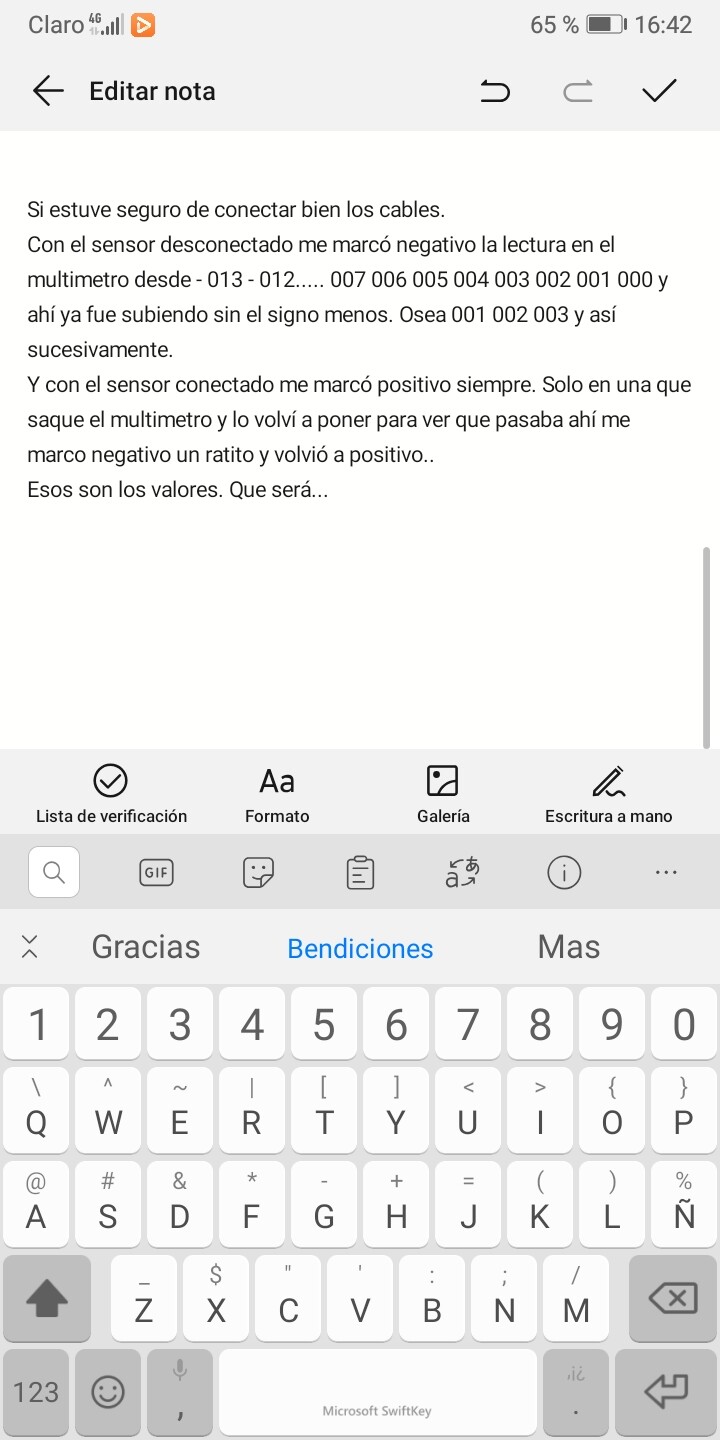Open the sticker panel
Screen dimensions: 720x1440
click(x=258, y=873)
